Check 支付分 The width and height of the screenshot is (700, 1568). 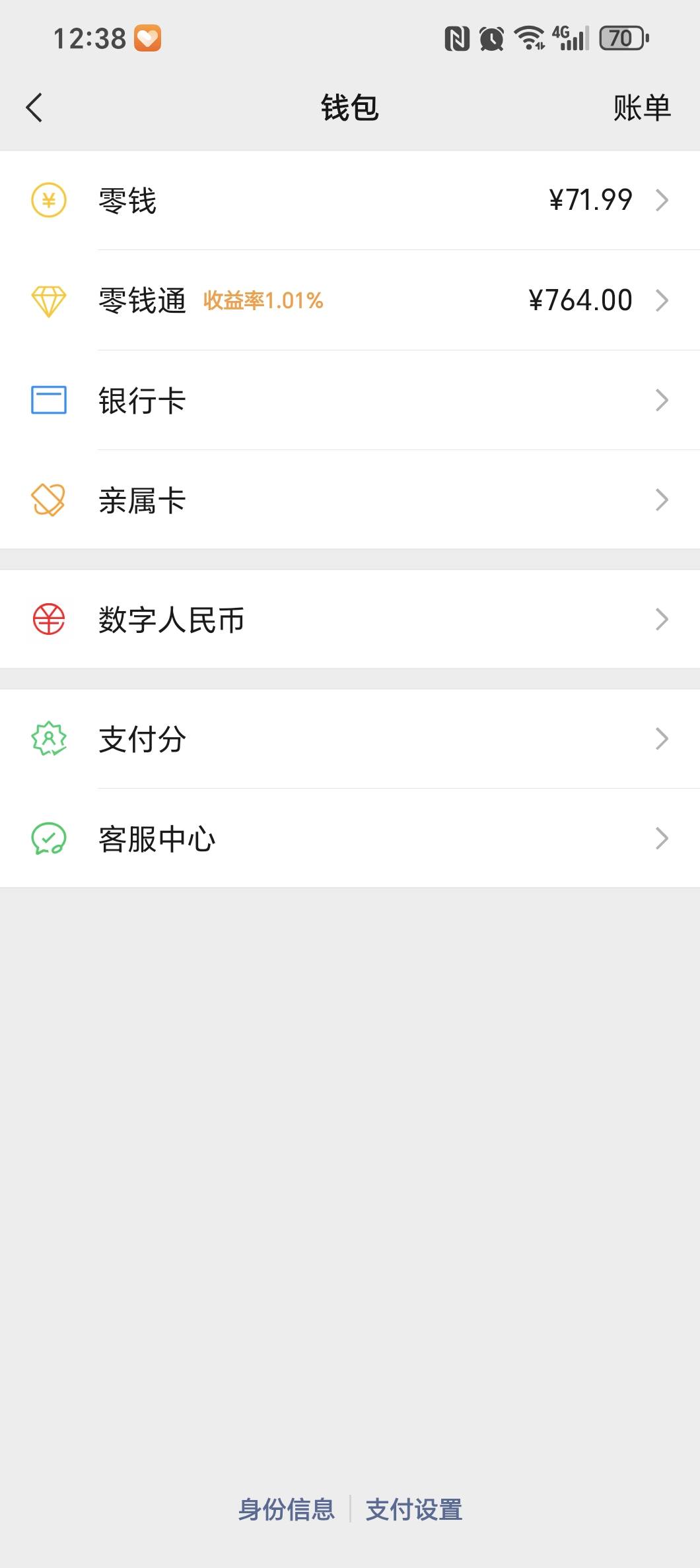point(350,739)
